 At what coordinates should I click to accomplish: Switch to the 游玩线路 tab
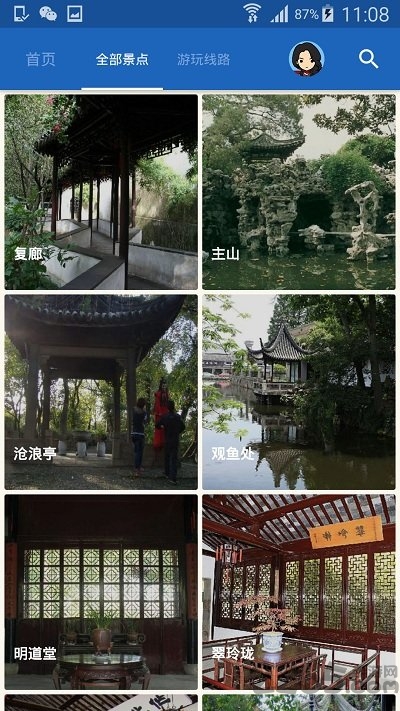coord(204,59)
